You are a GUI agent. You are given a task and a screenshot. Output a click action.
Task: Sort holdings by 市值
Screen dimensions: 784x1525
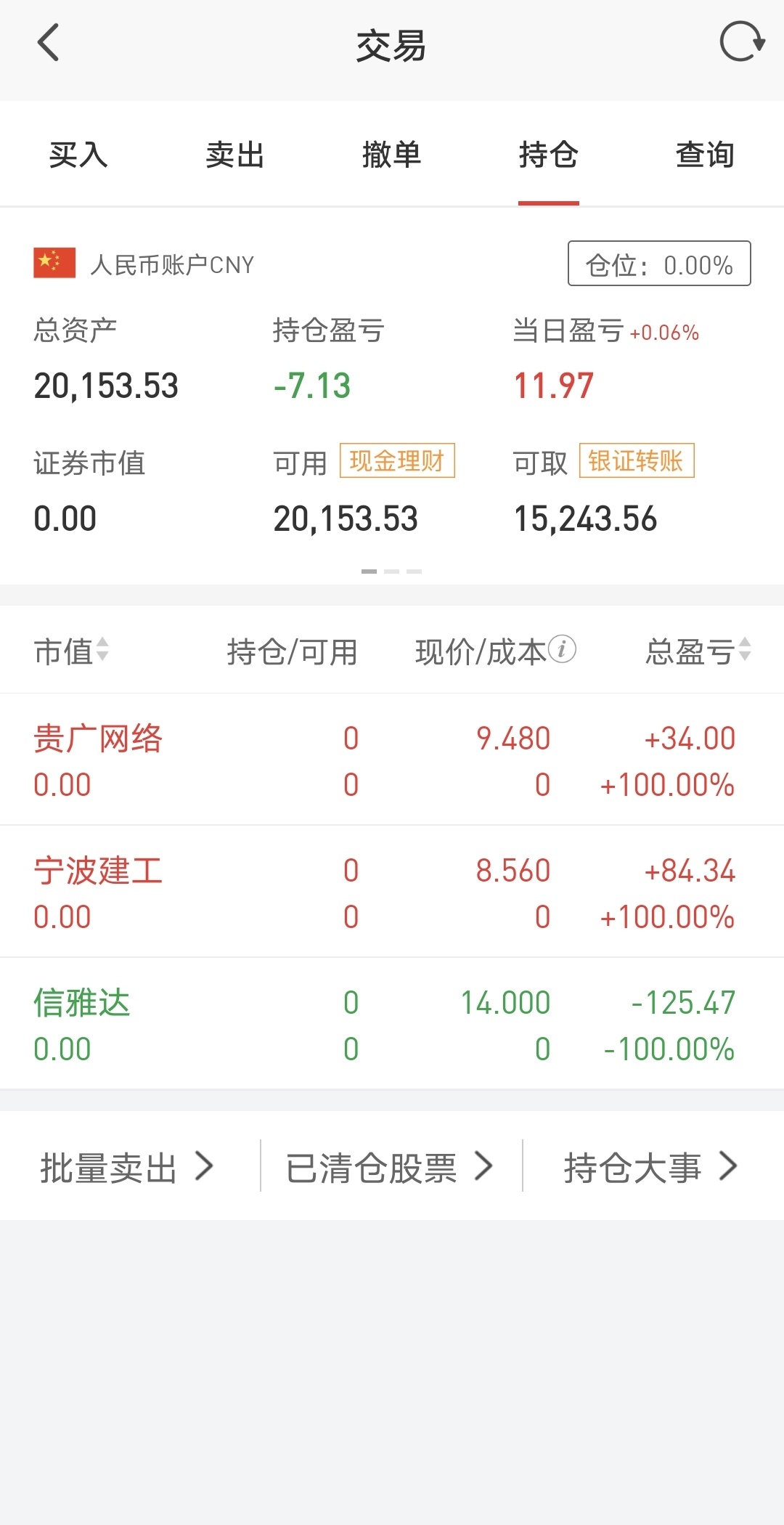coord(71,651)
